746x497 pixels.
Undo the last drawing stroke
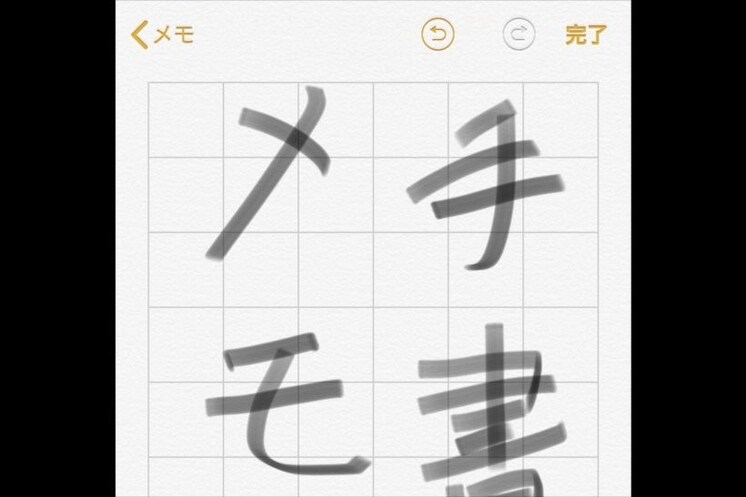coord(438,35)
